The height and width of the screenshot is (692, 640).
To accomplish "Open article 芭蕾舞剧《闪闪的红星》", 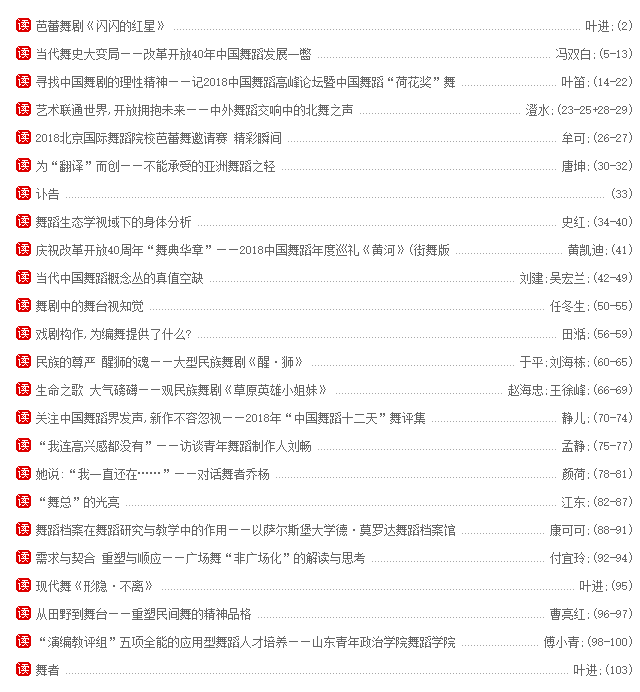I will coord(99,25).
